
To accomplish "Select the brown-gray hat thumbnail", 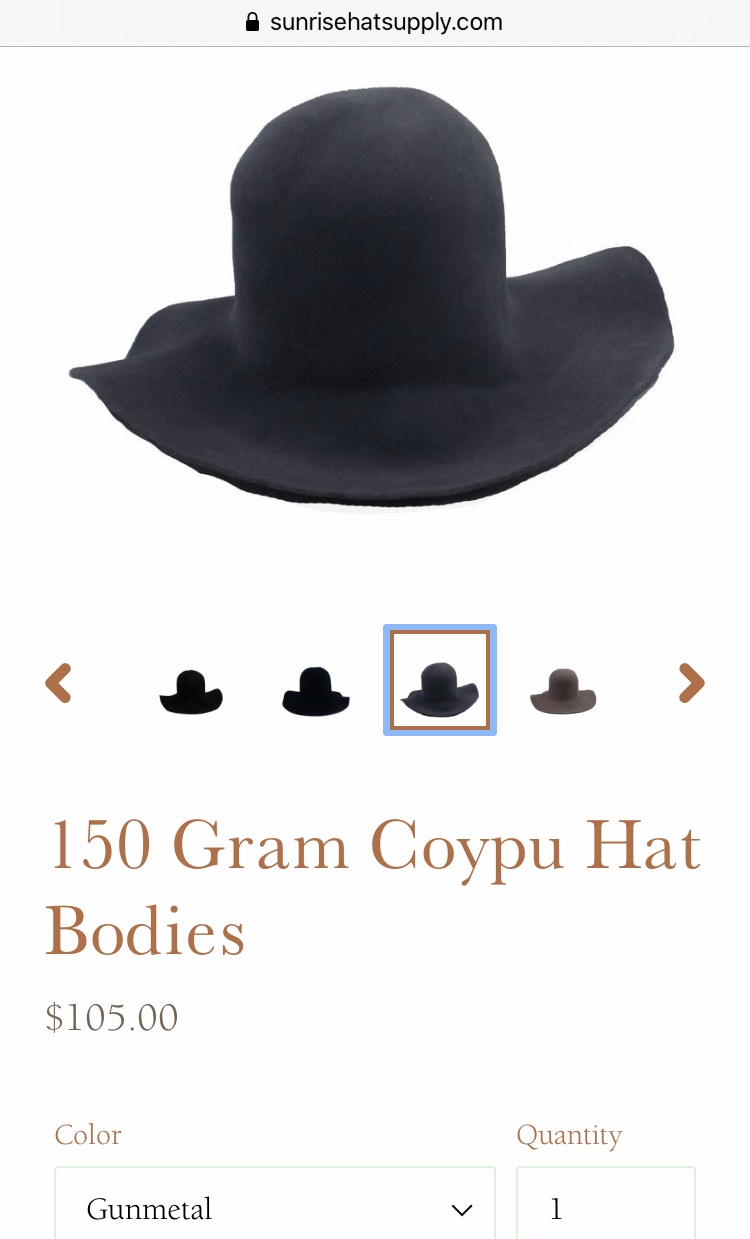I will point(563,690).
